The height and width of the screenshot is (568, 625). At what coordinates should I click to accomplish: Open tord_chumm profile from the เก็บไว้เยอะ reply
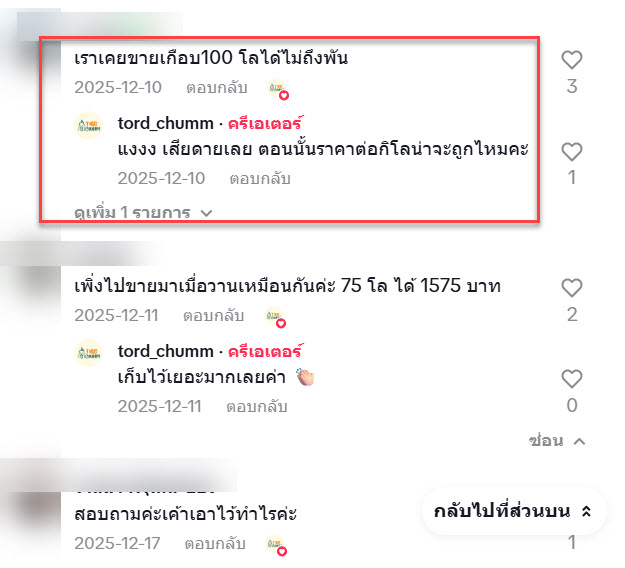(165, 352)
